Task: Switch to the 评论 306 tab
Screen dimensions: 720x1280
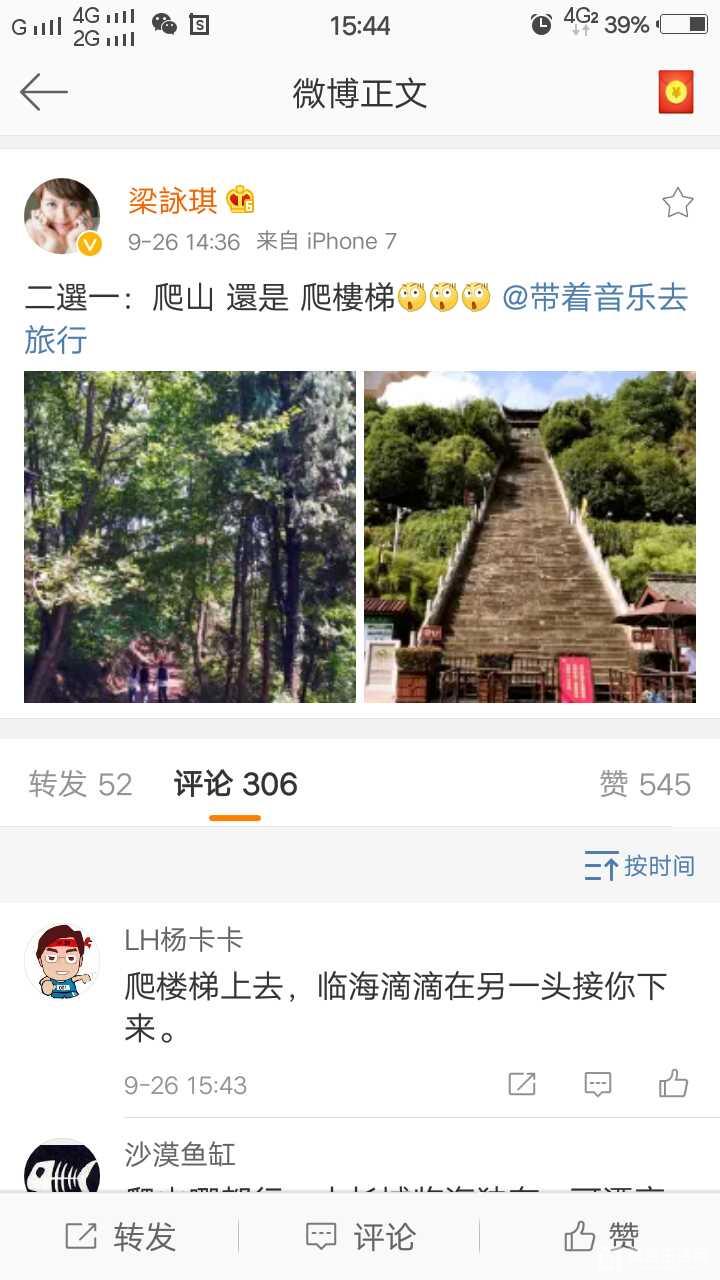Action: [235, 784]
